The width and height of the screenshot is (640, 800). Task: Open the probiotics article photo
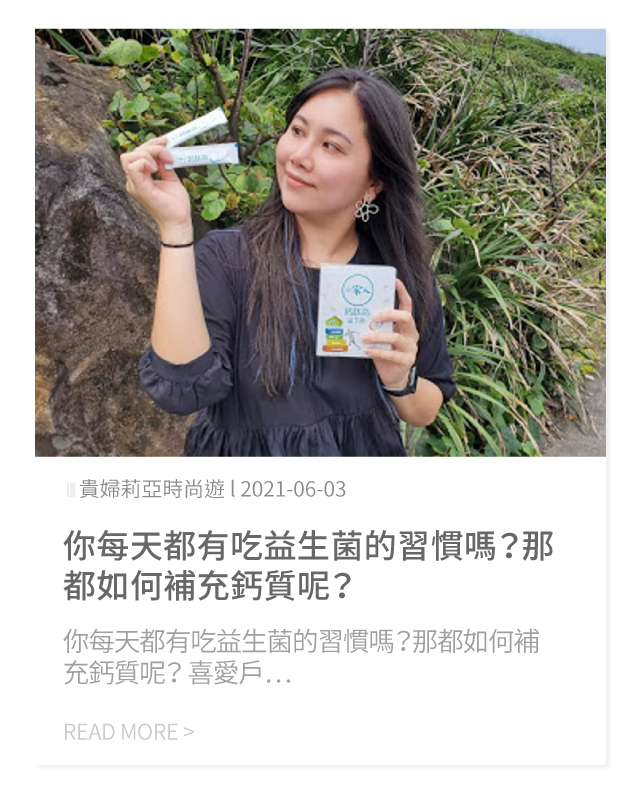[320, 243]
